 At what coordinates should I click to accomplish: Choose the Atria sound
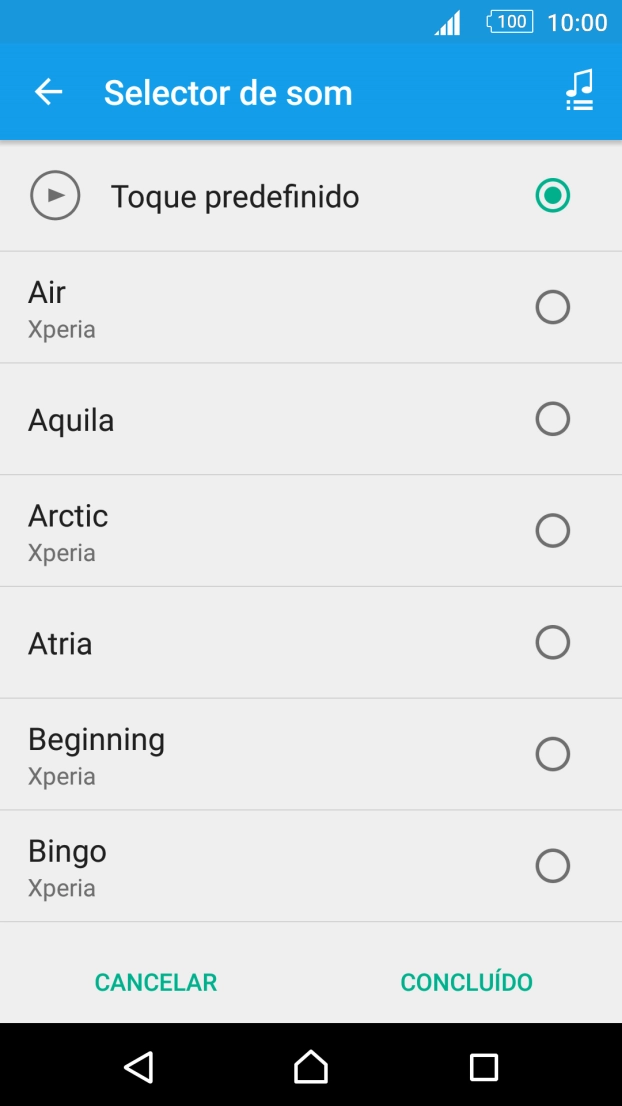point(552,642)
